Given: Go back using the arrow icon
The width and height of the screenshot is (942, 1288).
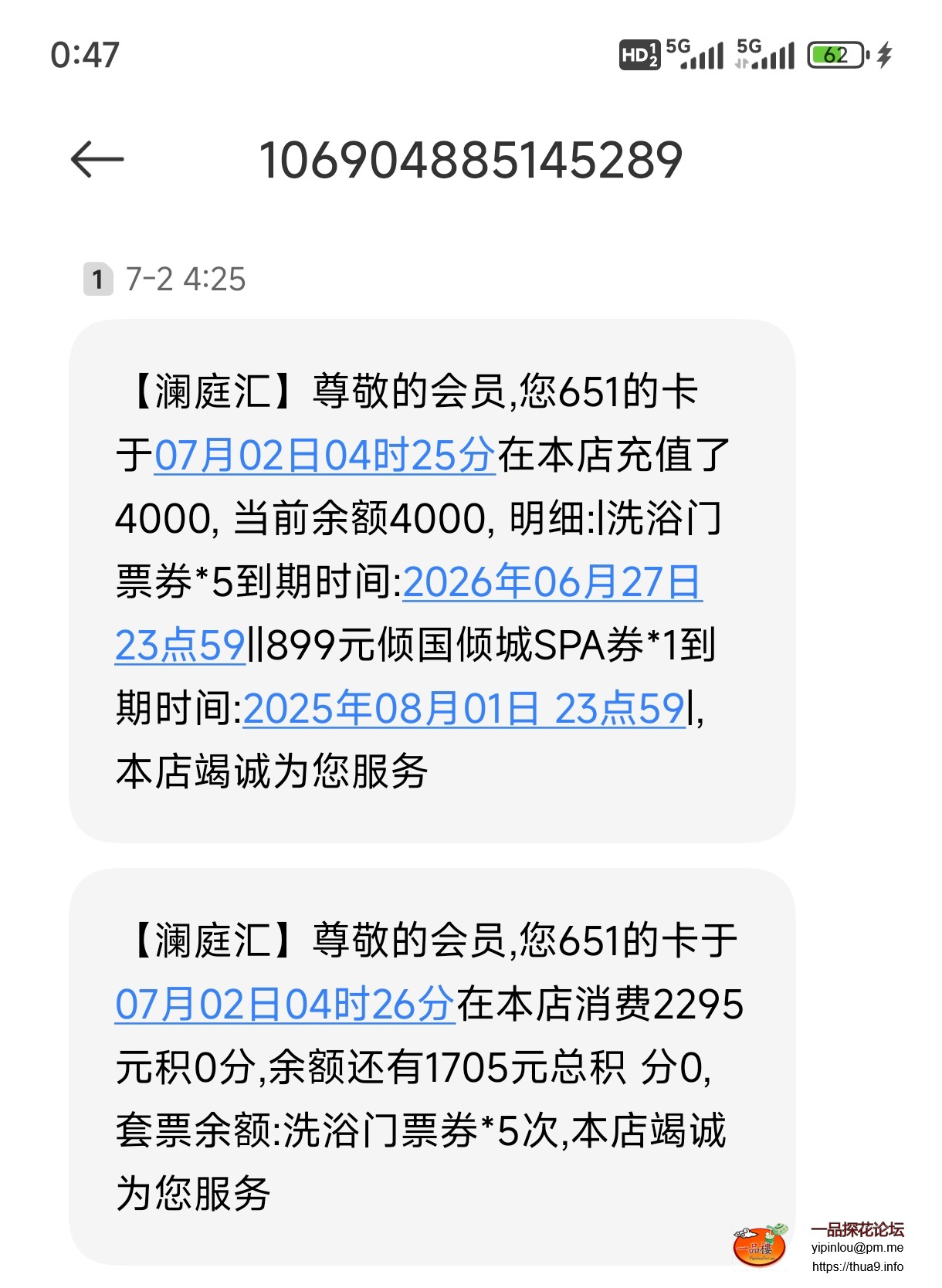Looking at the screenshot, I should tap(97, 160).
